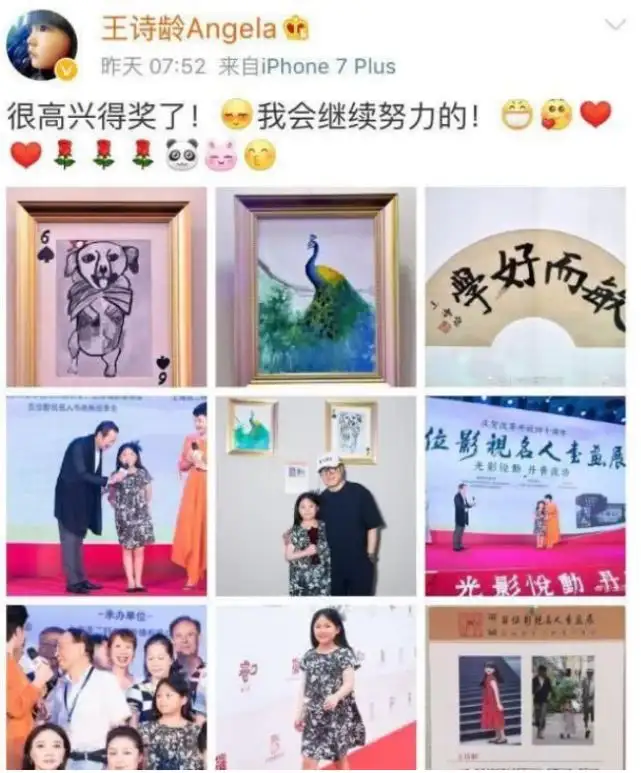641x773 pixels.
Task: Open 王诗龄Angela's profile avatar
Action: pos(42,45)
